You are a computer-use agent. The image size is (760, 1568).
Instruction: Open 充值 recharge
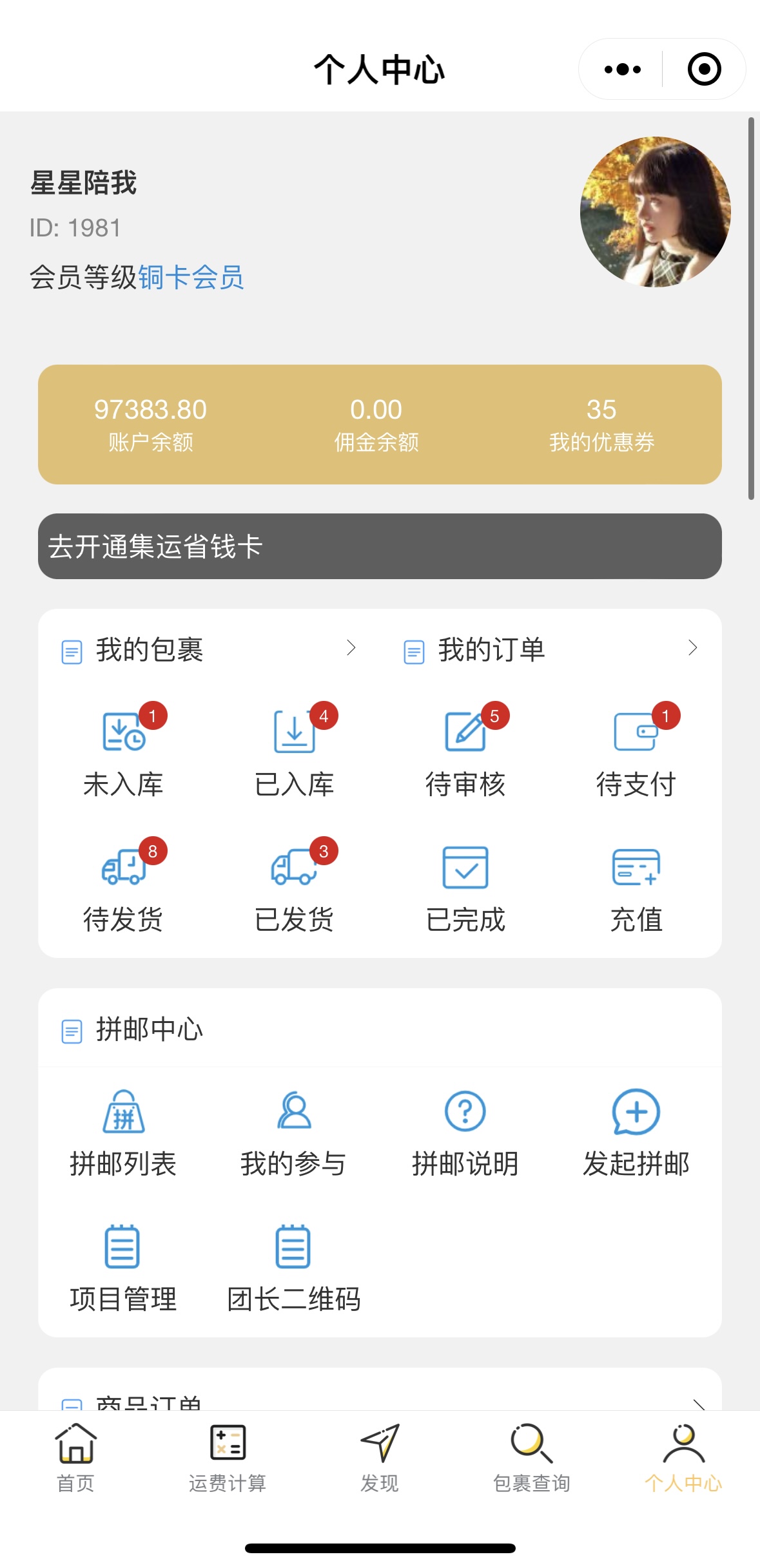tap(636, 886)
